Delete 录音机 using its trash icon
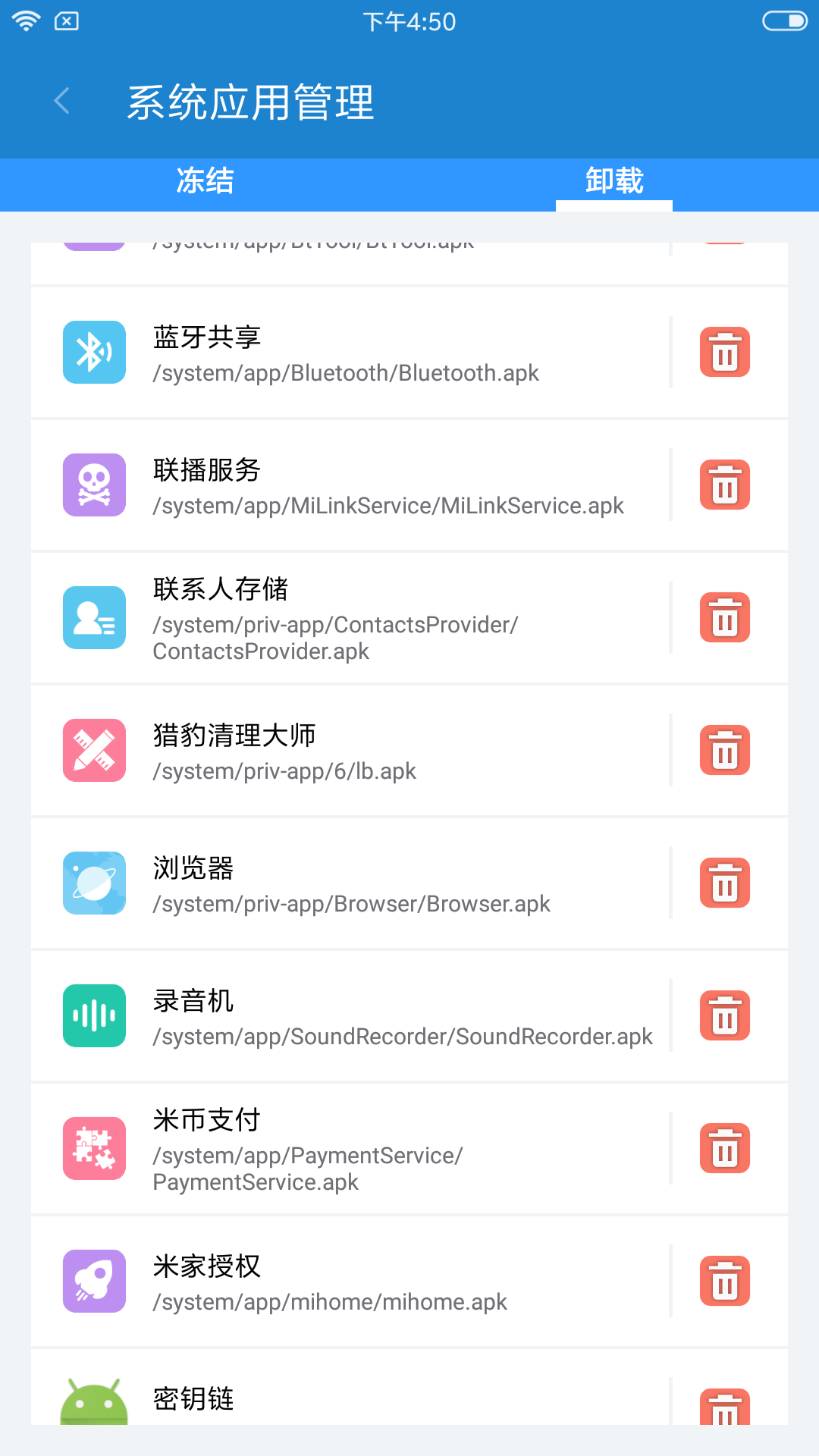 (724, 1016)
